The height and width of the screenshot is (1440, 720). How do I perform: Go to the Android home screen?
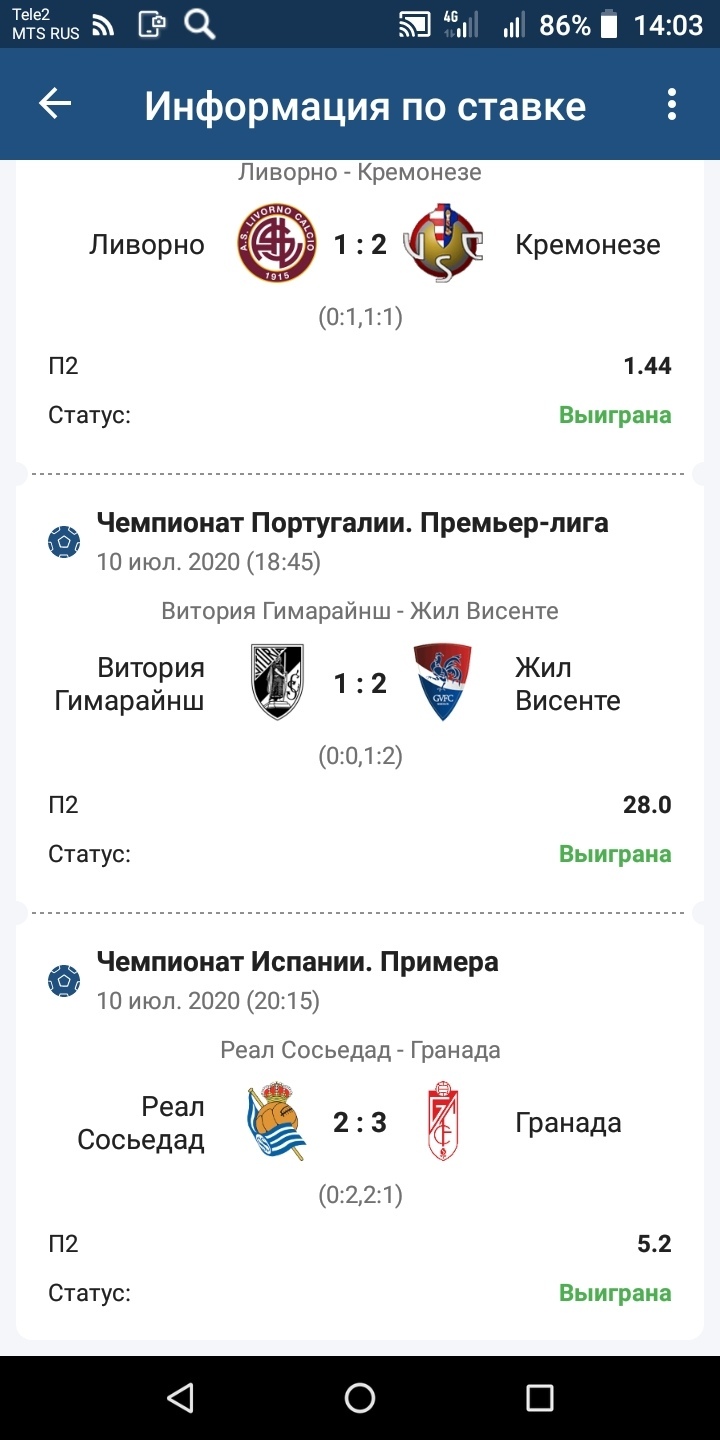[x=360, y=1397]
